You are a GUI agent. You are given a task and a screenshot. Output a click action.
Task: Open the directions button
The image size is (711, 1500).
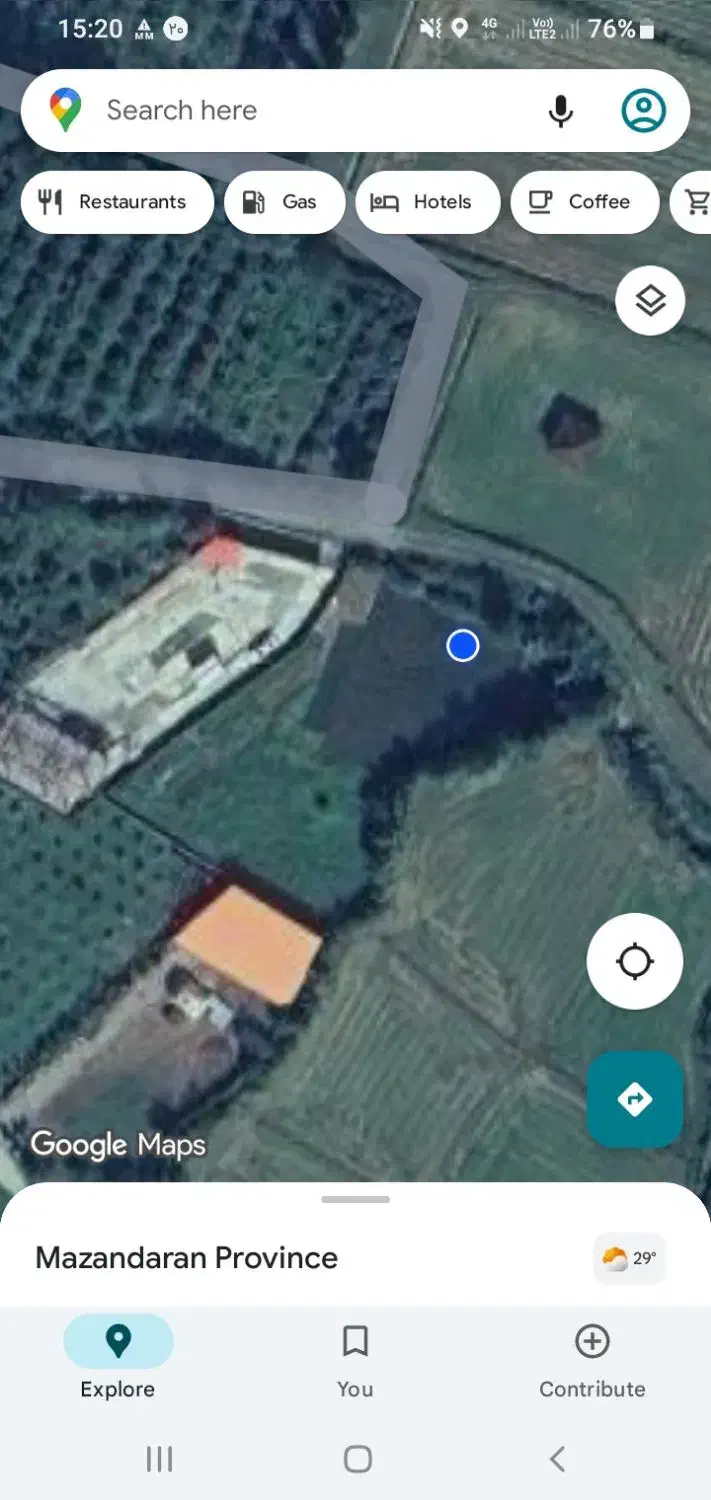click(x=635, y=1099)
